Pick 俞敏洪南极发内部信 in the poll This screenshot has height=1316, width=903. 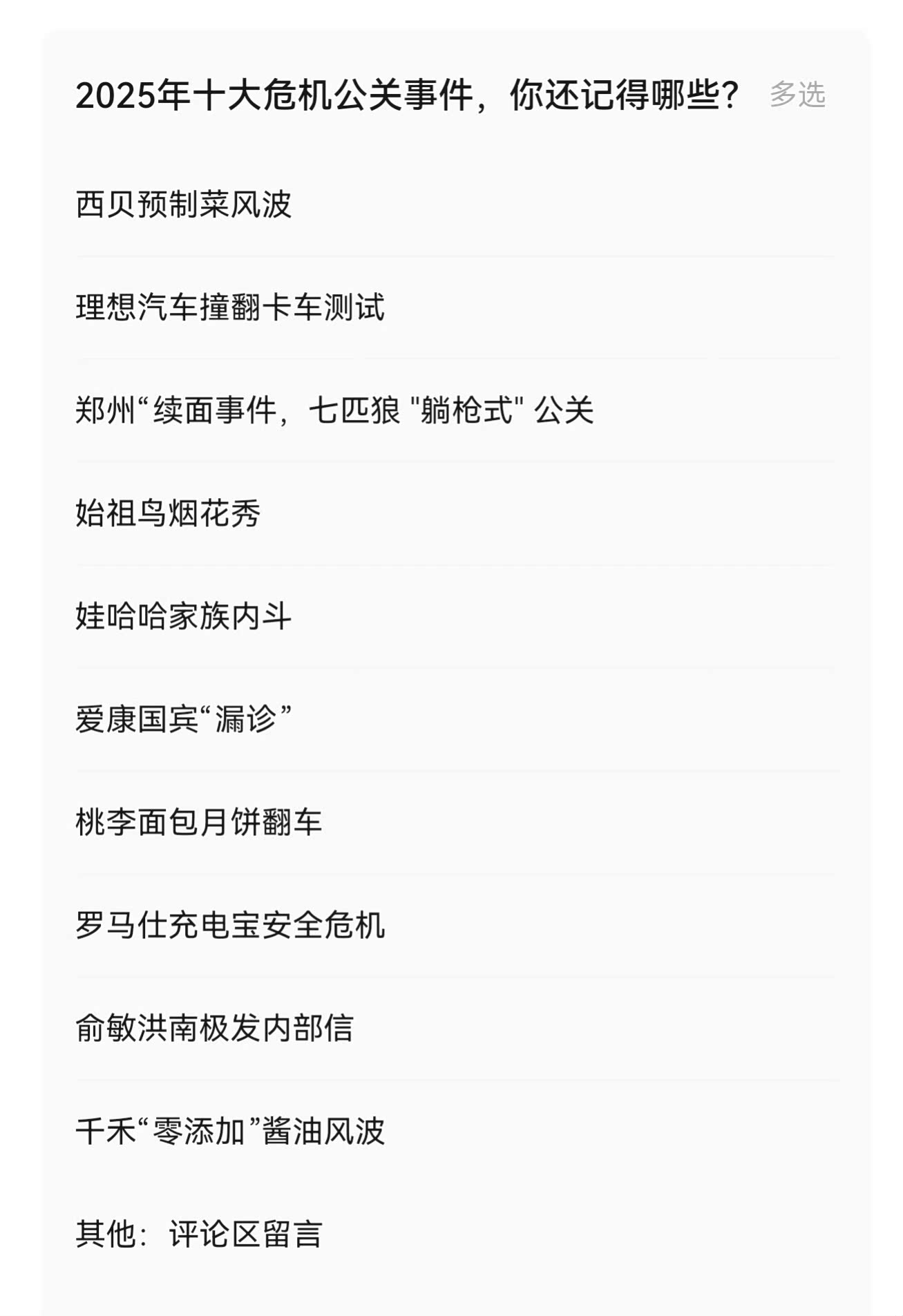[215, 1028]
